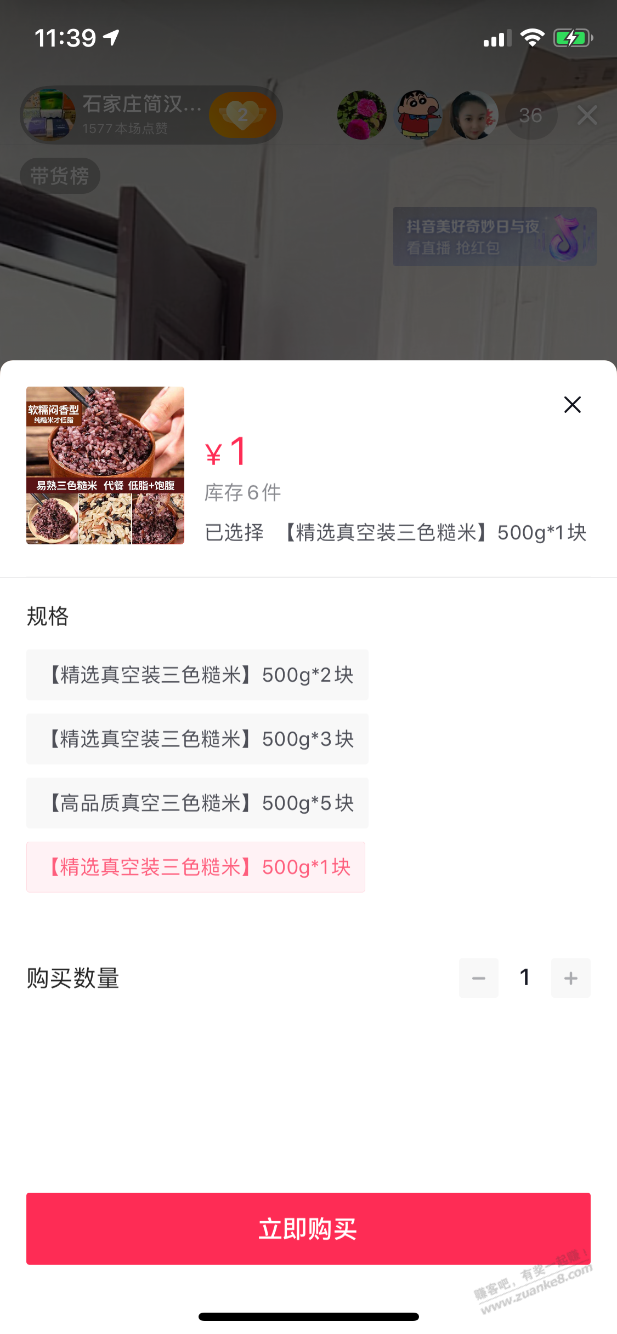Tap the selected 500g*1块 spec chip
Viewport: 617px width, 1334px height.
coord(196,867)
